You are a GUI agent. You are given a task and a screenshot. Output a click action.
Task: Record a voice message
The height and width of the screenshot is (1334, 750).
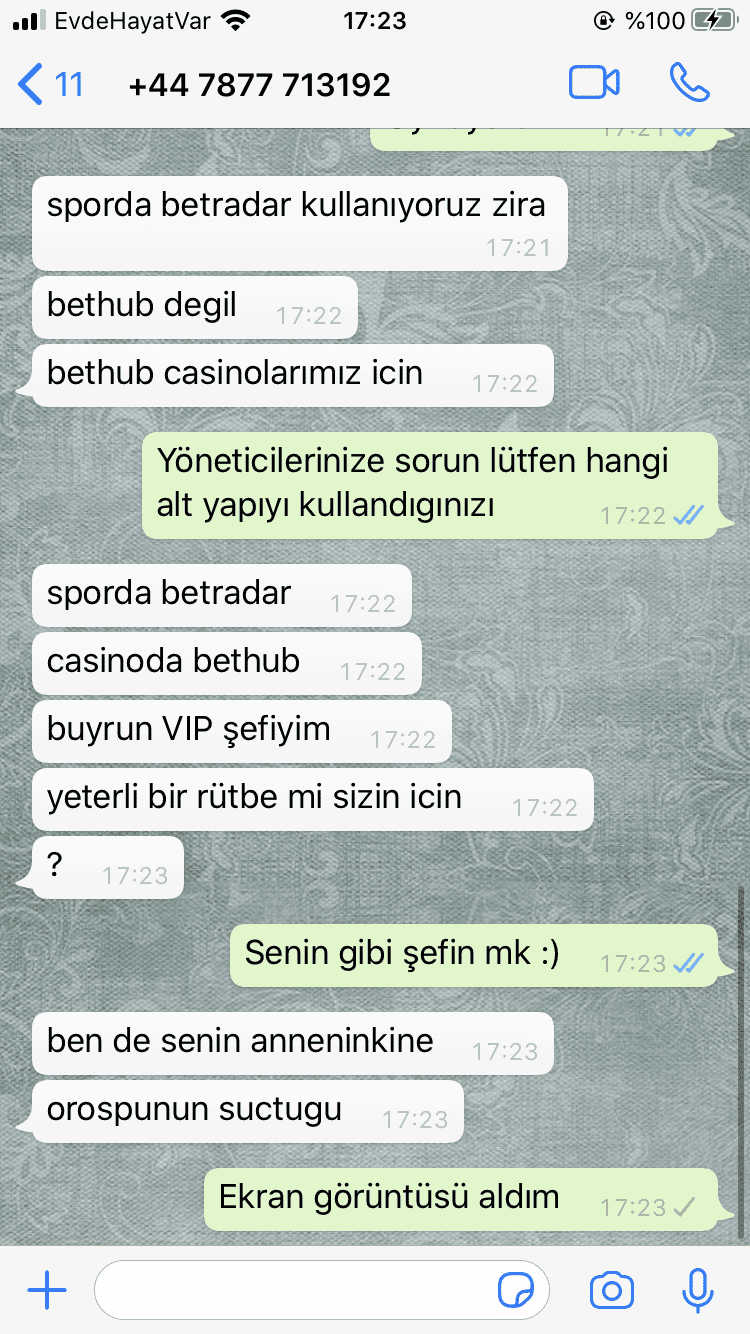click(697, 1291)
